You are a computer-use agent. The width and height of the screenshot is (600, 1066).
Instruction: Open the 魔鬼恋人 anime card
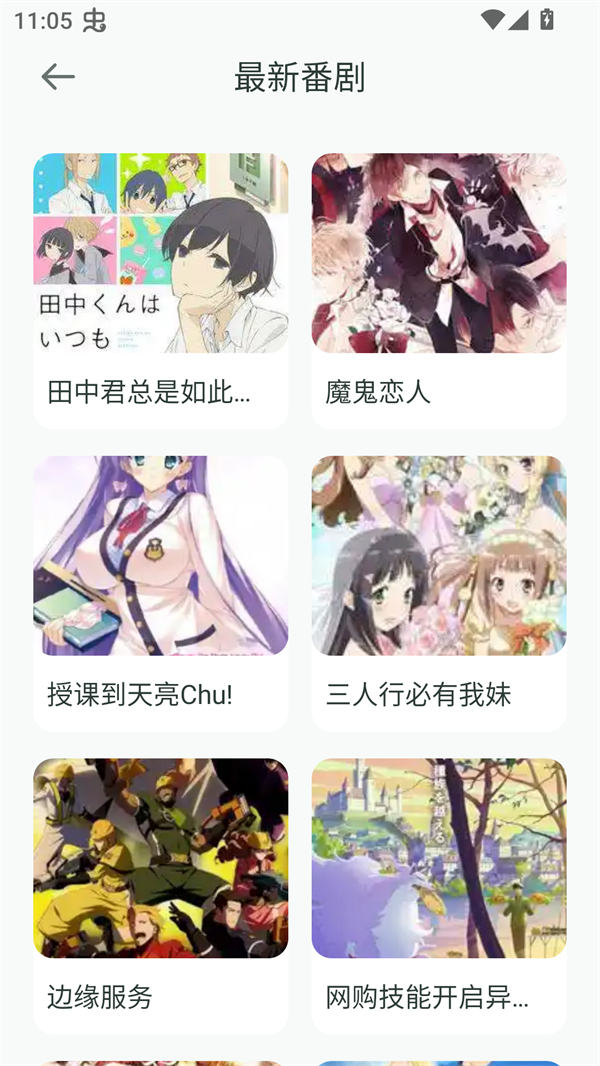[439, 290]
